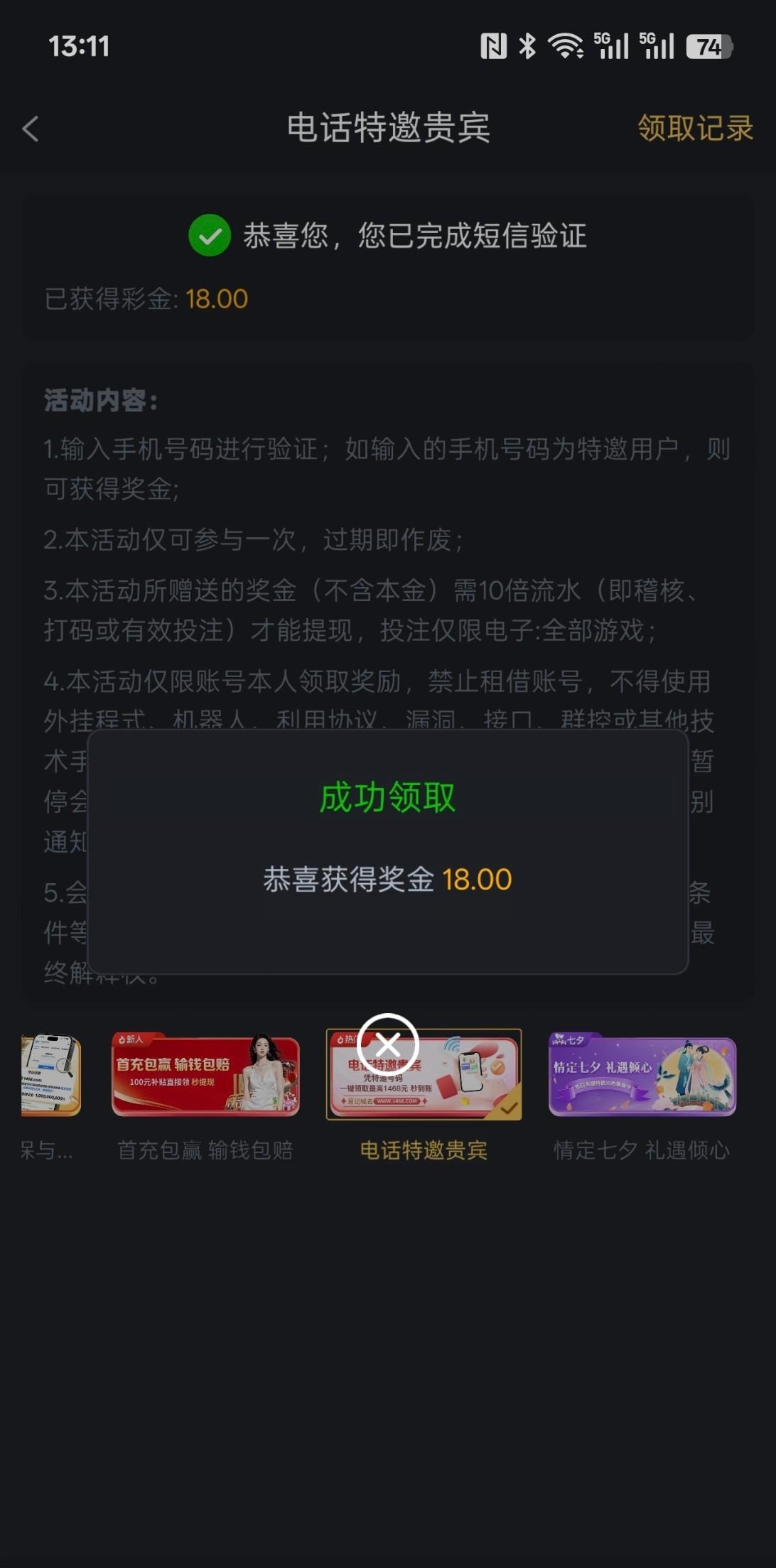Viewport: 776px width, 1568px height.
Task: Select the 情定七夕 礼遇倾心 banner
Action: [642, 1074]
